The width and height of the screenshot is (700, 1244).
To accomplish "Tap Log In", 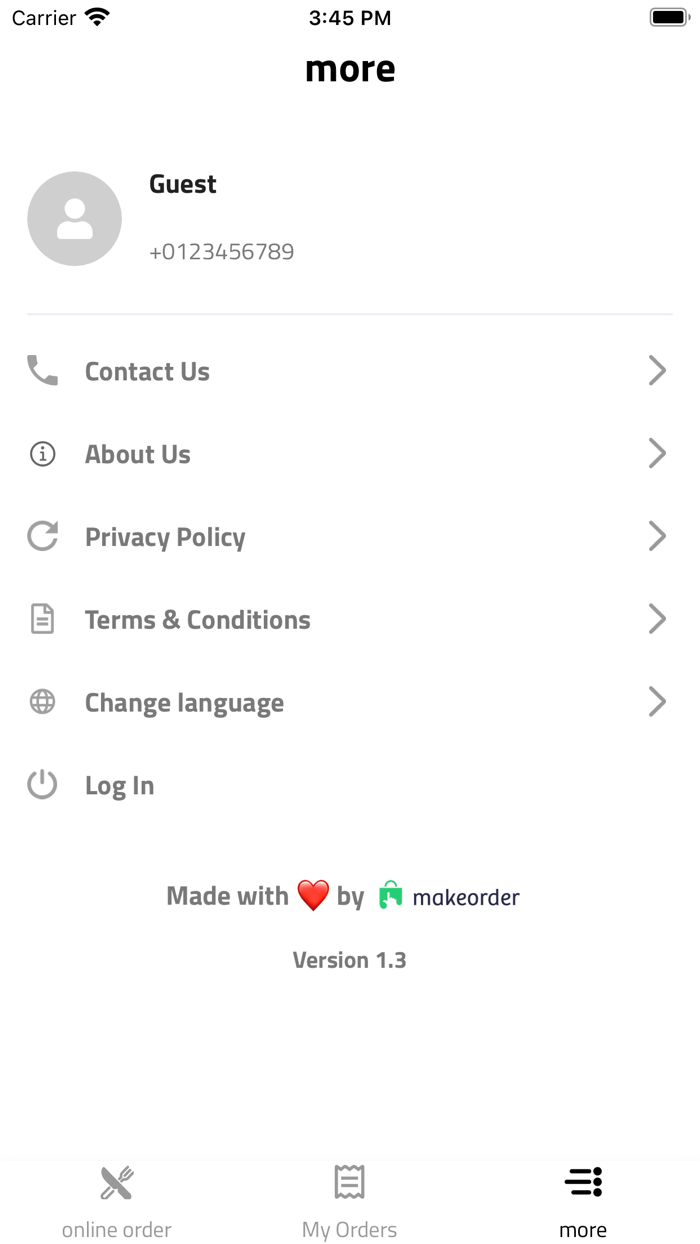I will [x=349, y=786].
